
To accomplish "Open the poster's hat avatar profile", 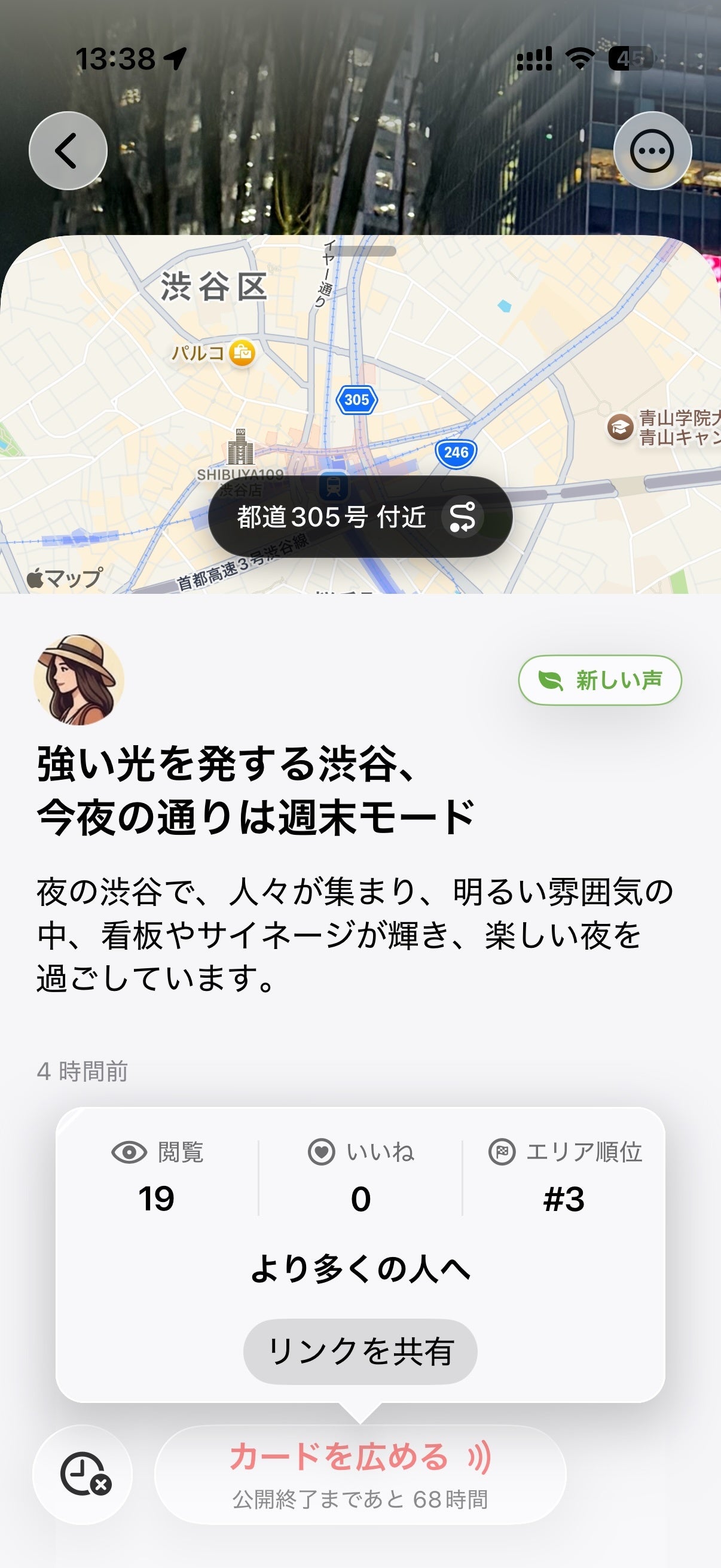I will click(79, 680).
